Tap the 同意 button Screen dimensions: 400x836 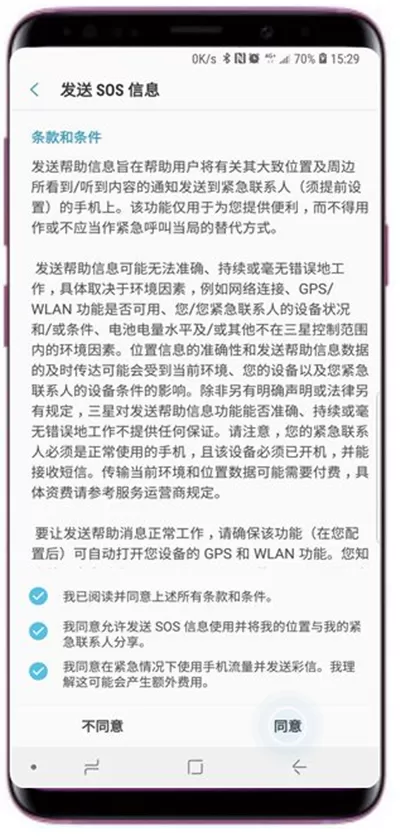tap(288, 726)
